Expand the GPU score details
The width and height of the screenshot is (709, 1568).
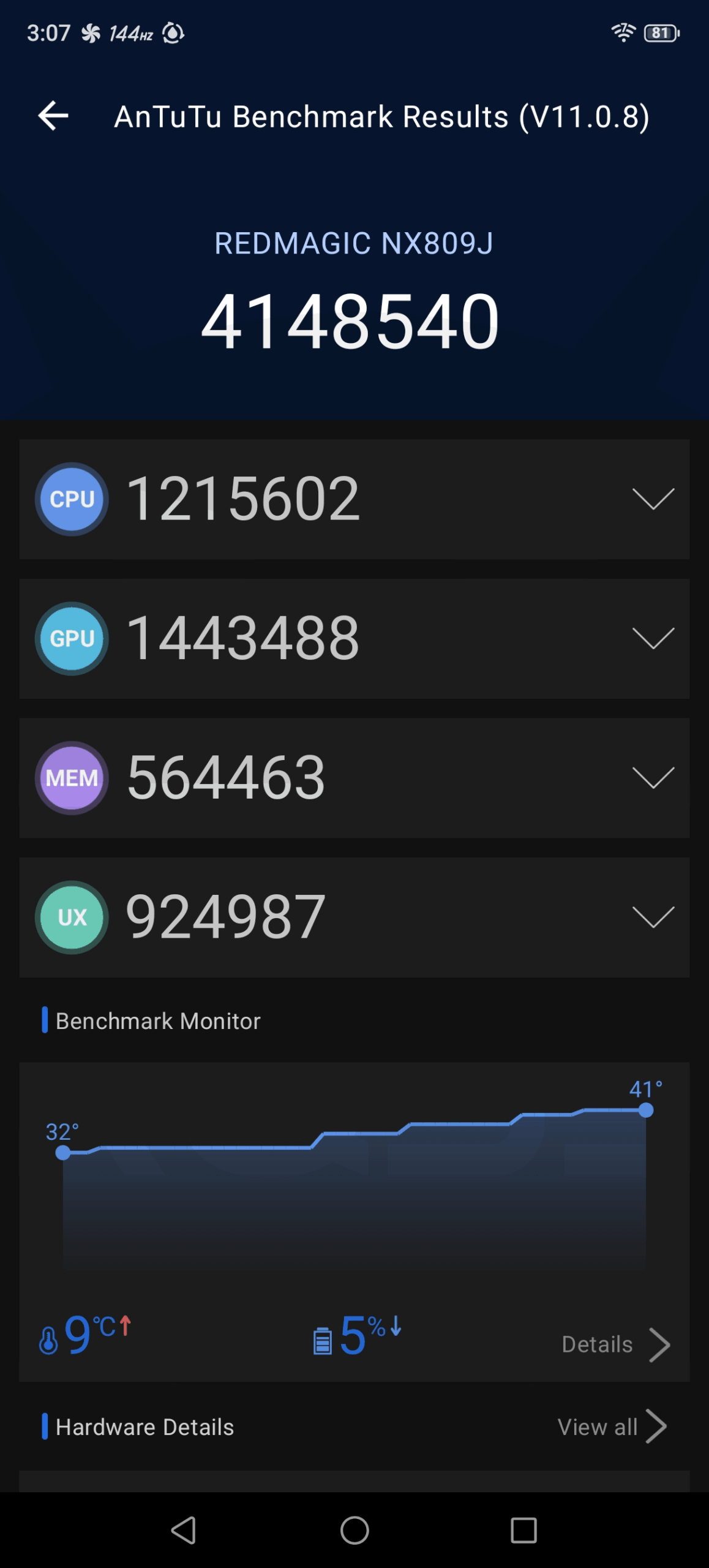(x=653, y=639)
